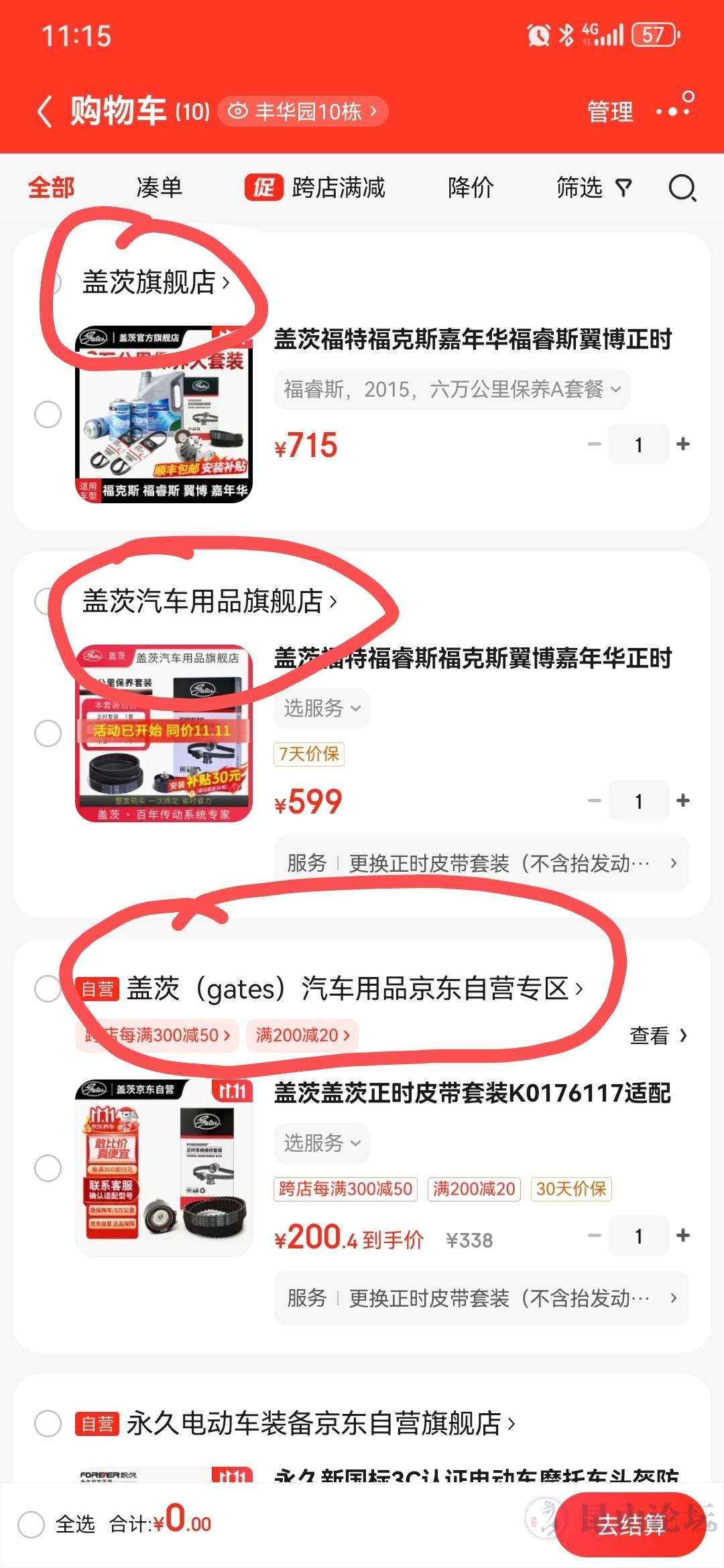Toggle 全选 to select all items
724x1568 pixels.
[31, 1524]
